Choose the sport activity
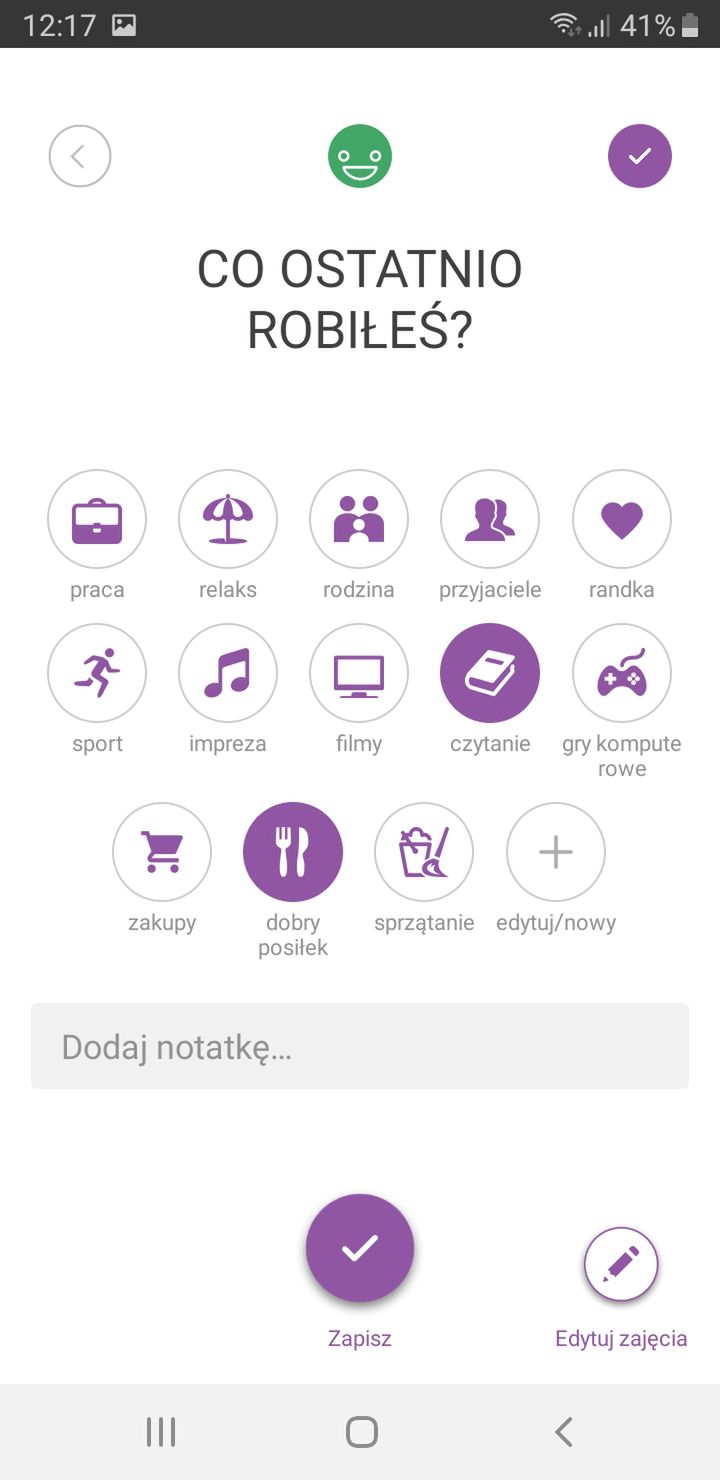 (x=97, y=673)
